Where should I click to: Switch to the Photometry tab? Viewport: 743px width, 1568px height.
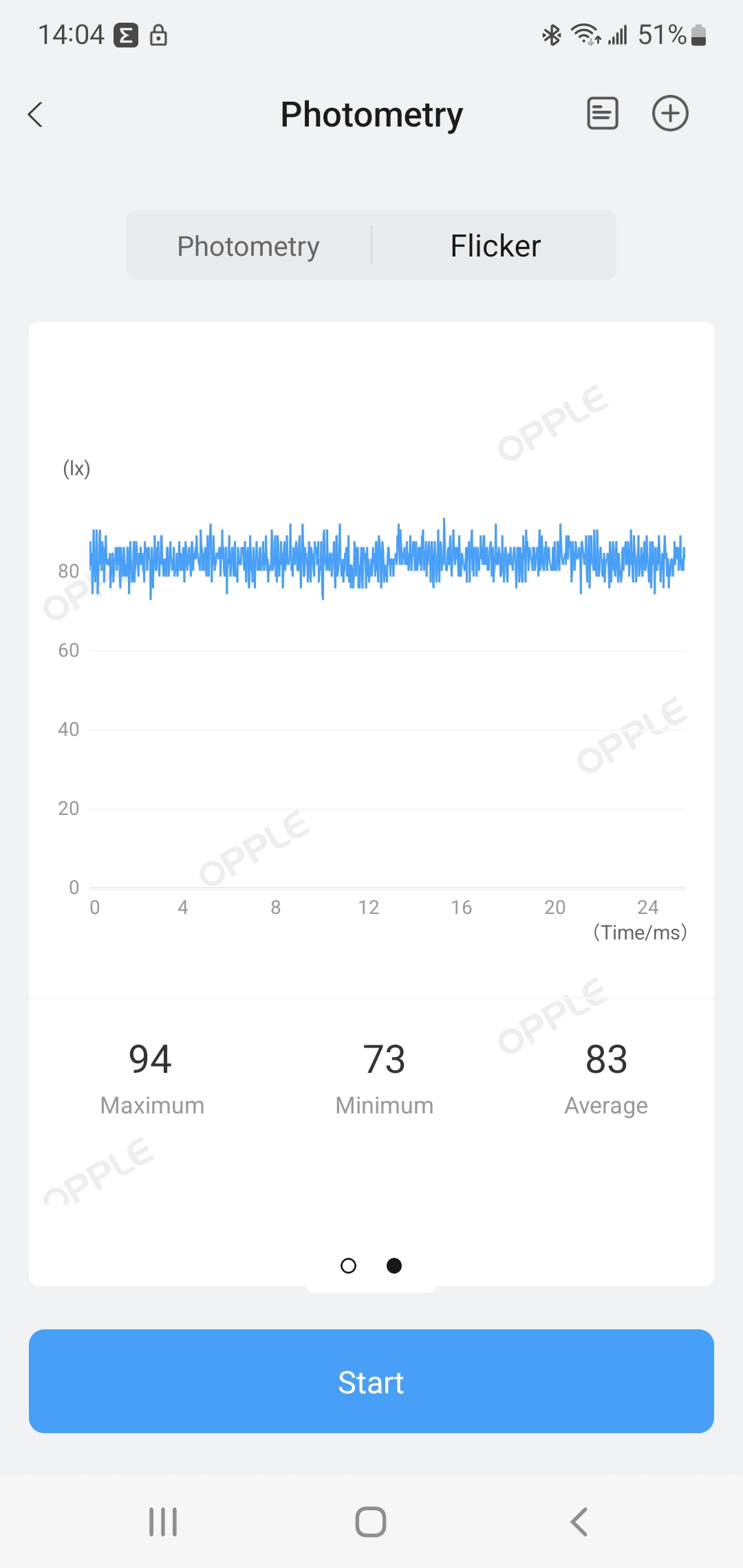coord(249,246)
